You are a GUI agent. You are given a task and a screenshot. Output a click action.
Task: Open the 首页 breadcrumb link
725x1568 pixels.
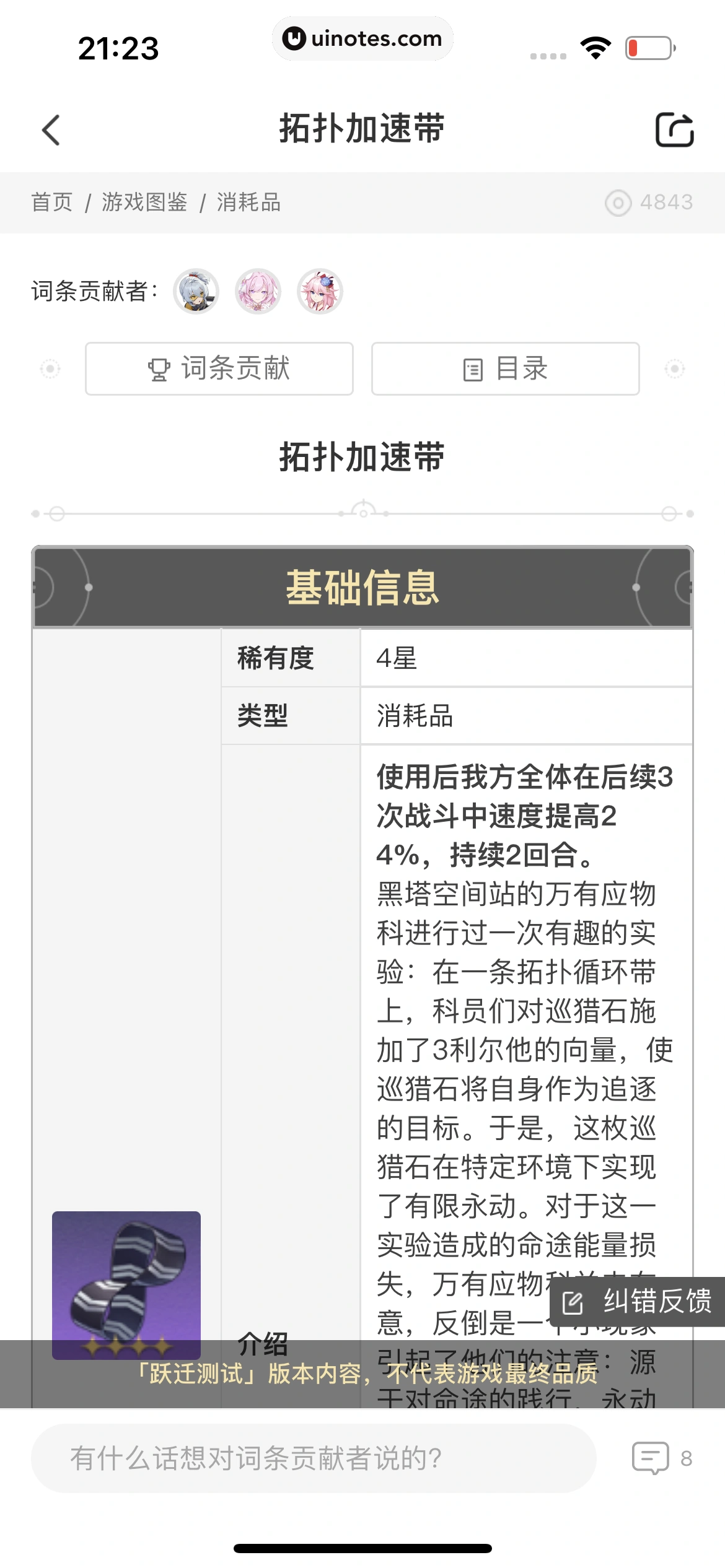52,203
